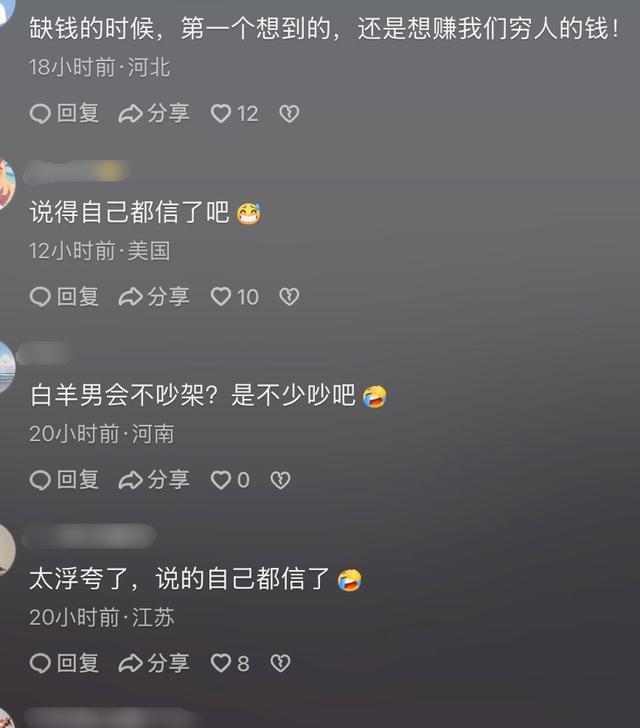Reply to the 白羊男 comment

pyautogui.click(x=64, y=481)
